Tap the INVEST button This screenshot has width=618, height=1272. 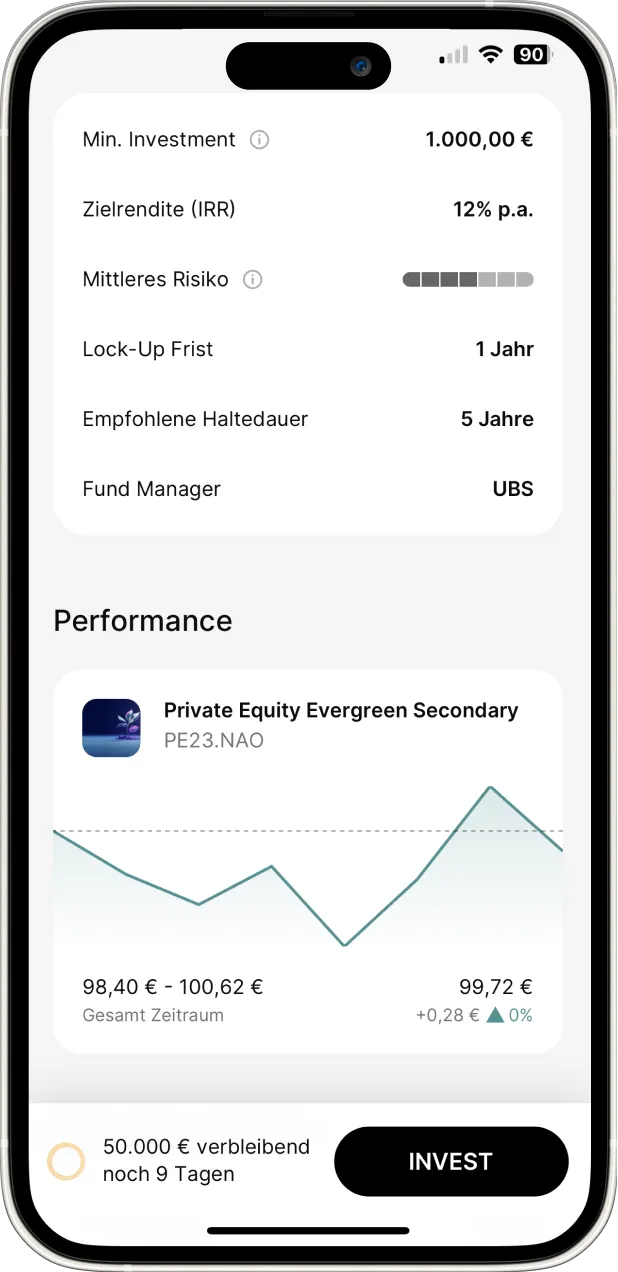pyautogui.click(x=450, y=1161)
